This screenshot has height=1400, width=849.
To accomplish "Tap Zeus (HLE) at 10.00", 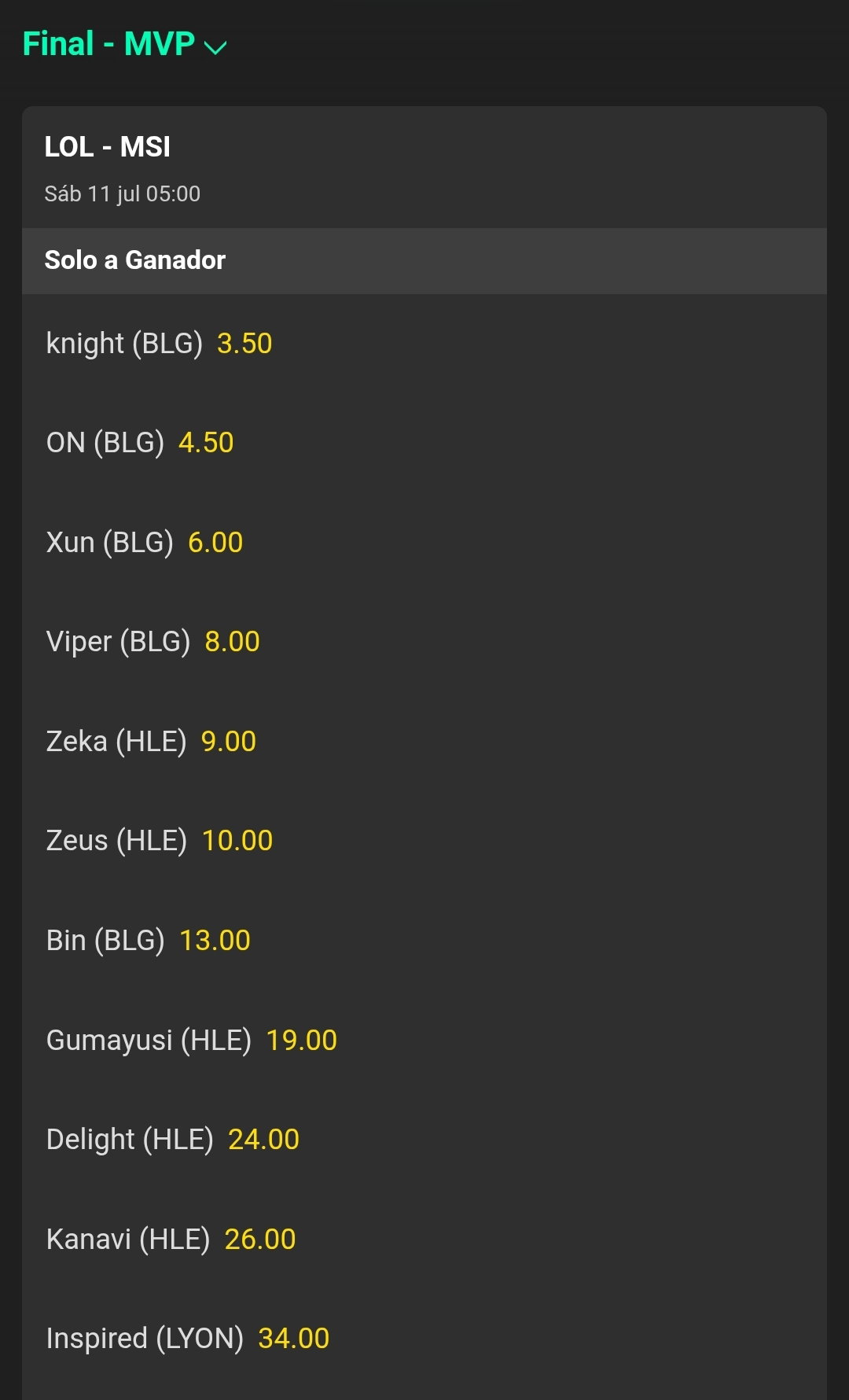I will 424,841.
